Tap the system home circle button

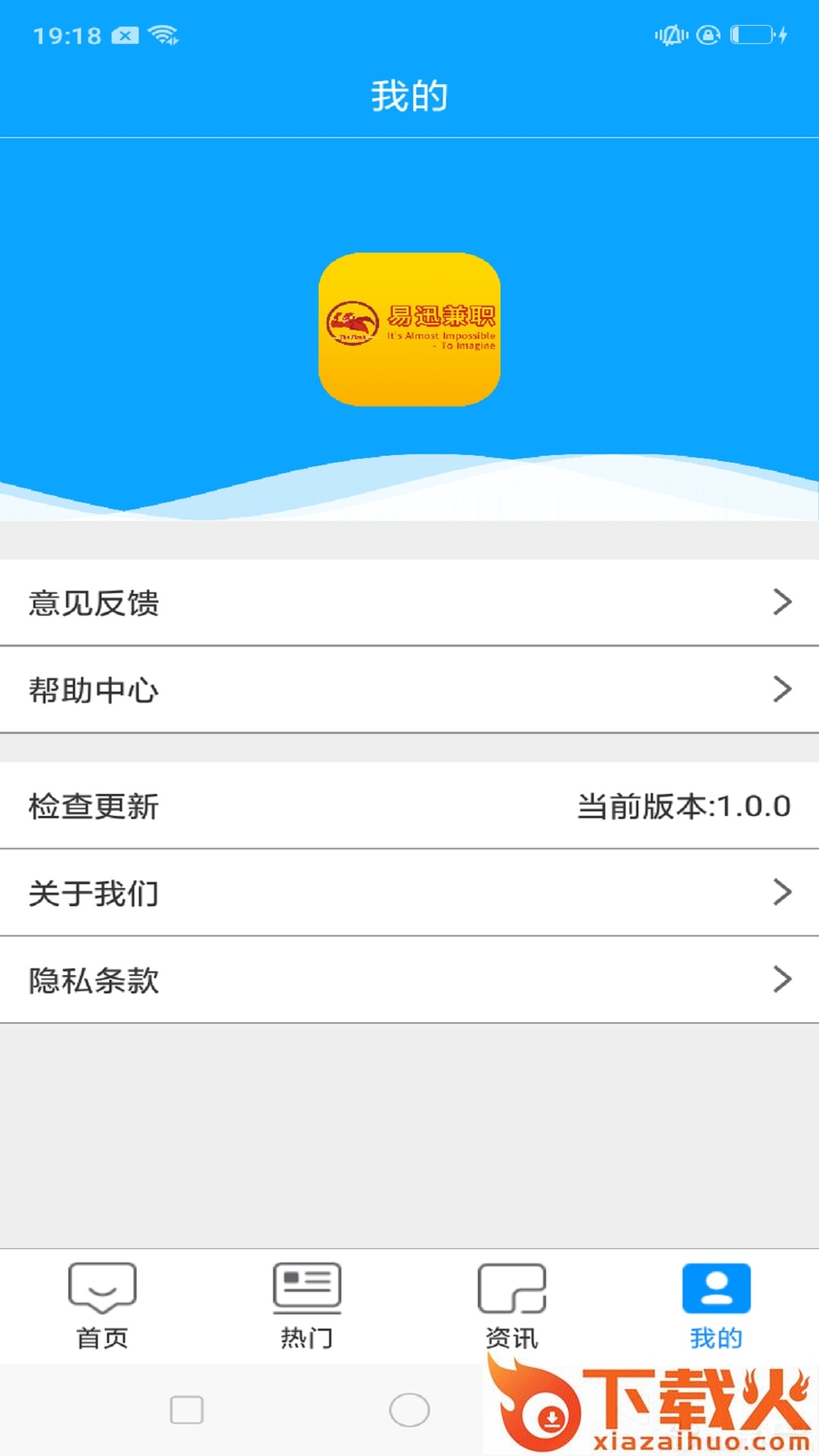coord(409,1410)
